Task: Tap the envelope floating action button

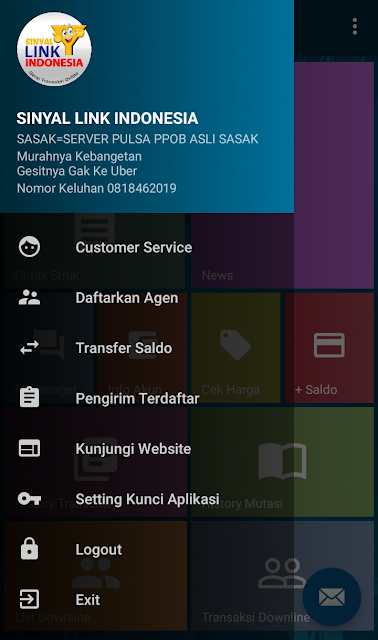Action: 331,597
